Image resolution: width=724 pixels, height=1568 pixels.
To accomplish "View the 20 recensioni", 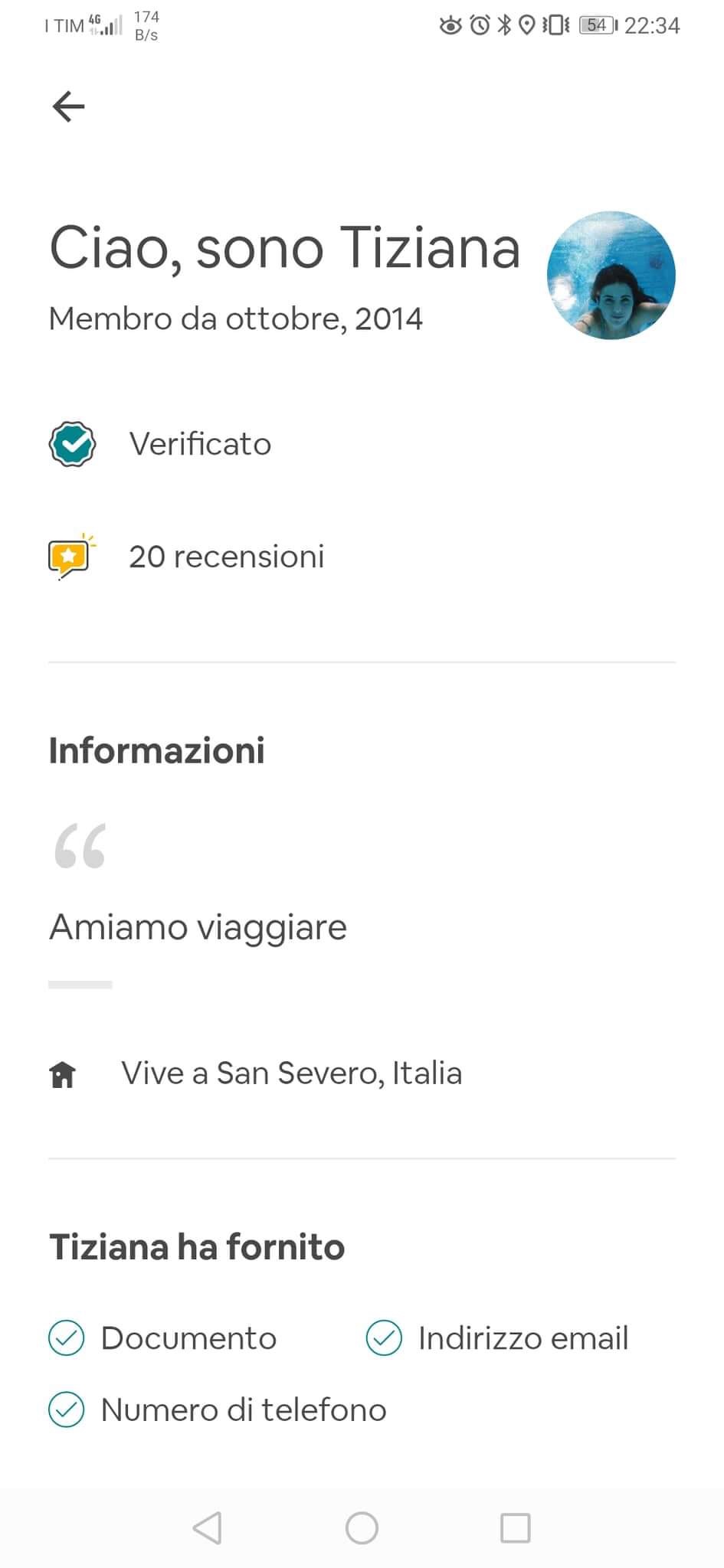I will click(x=226, y=557).
